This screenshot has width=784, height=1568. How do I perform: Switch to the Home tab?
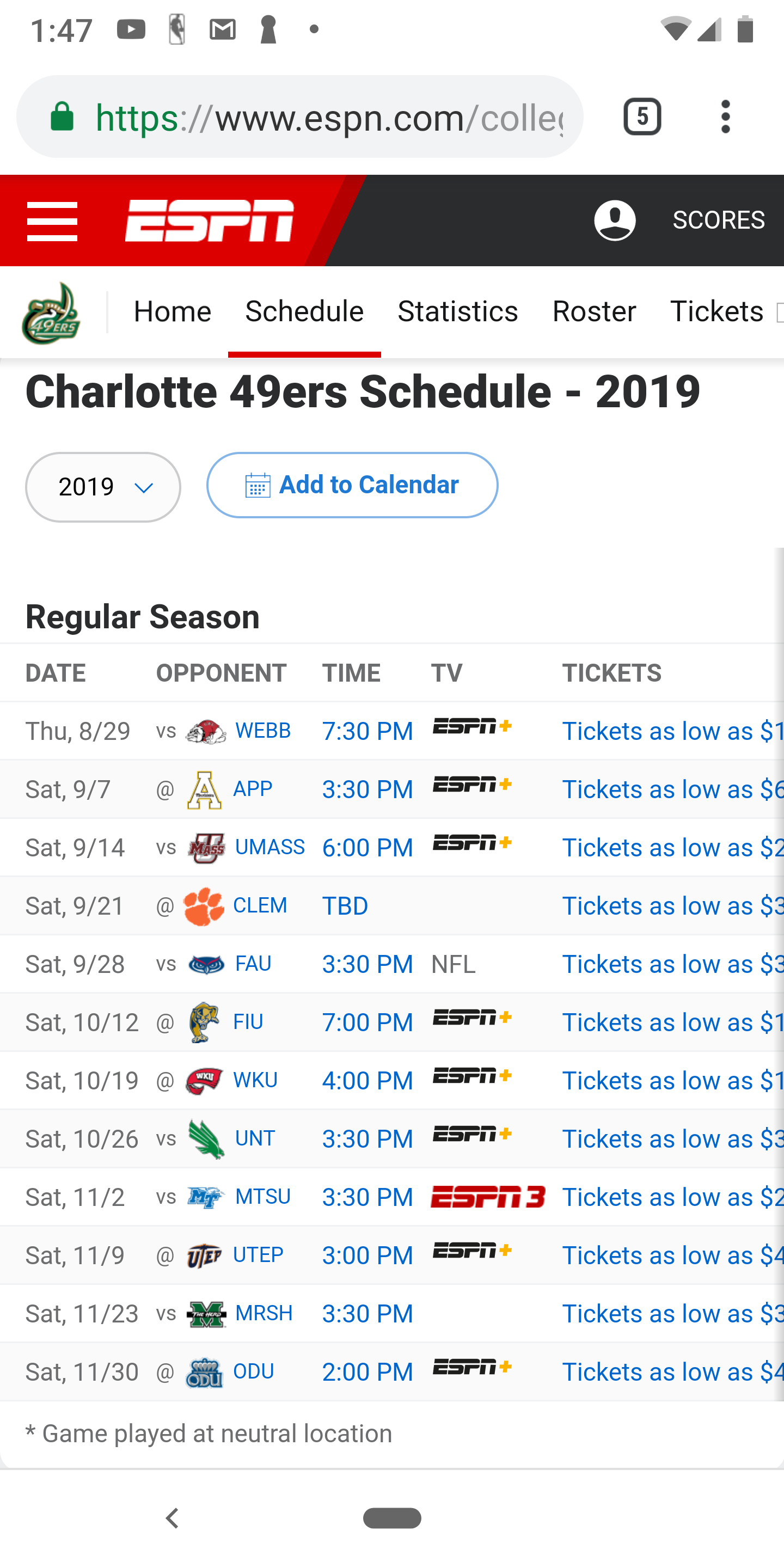coord(172,311)
